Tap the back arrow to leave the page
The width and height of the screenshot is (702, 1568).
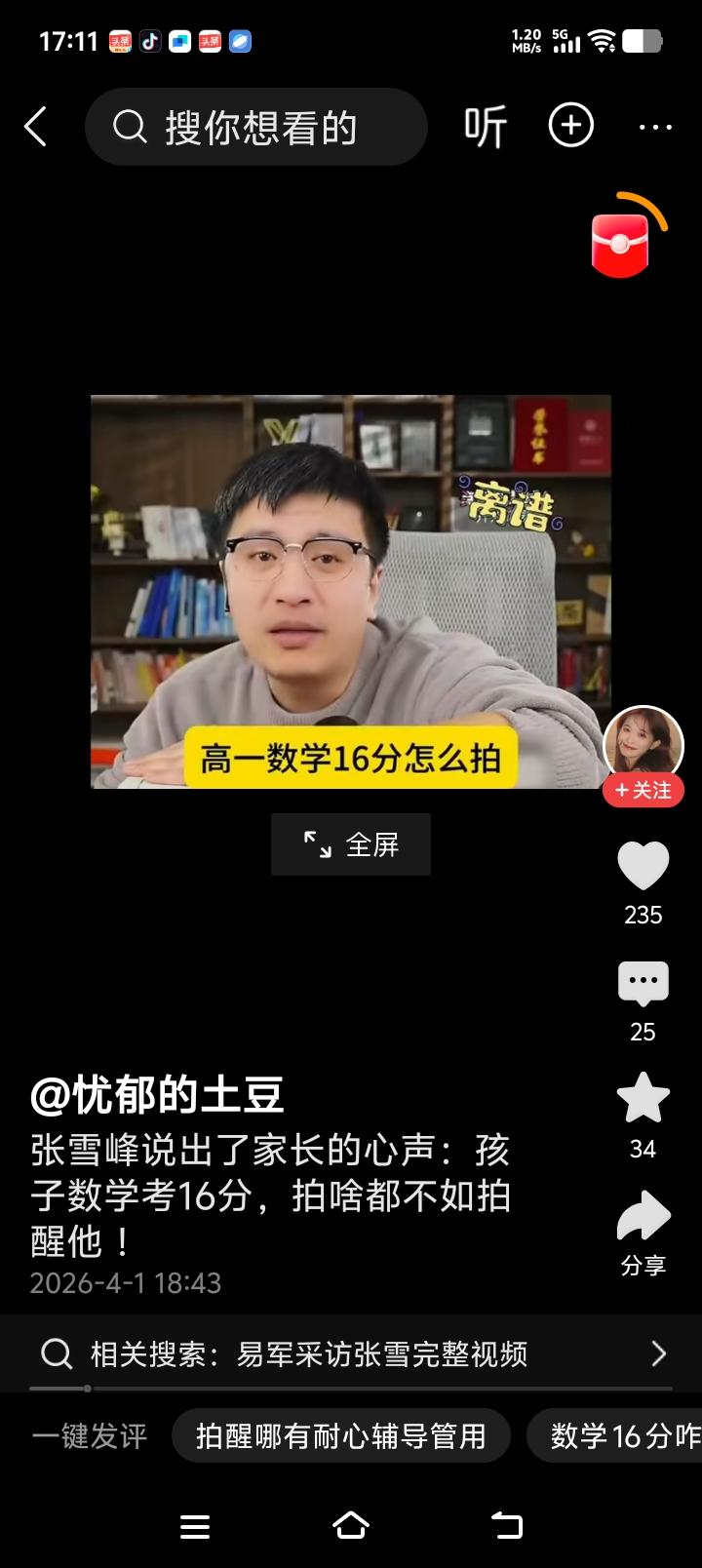(36, 127)
